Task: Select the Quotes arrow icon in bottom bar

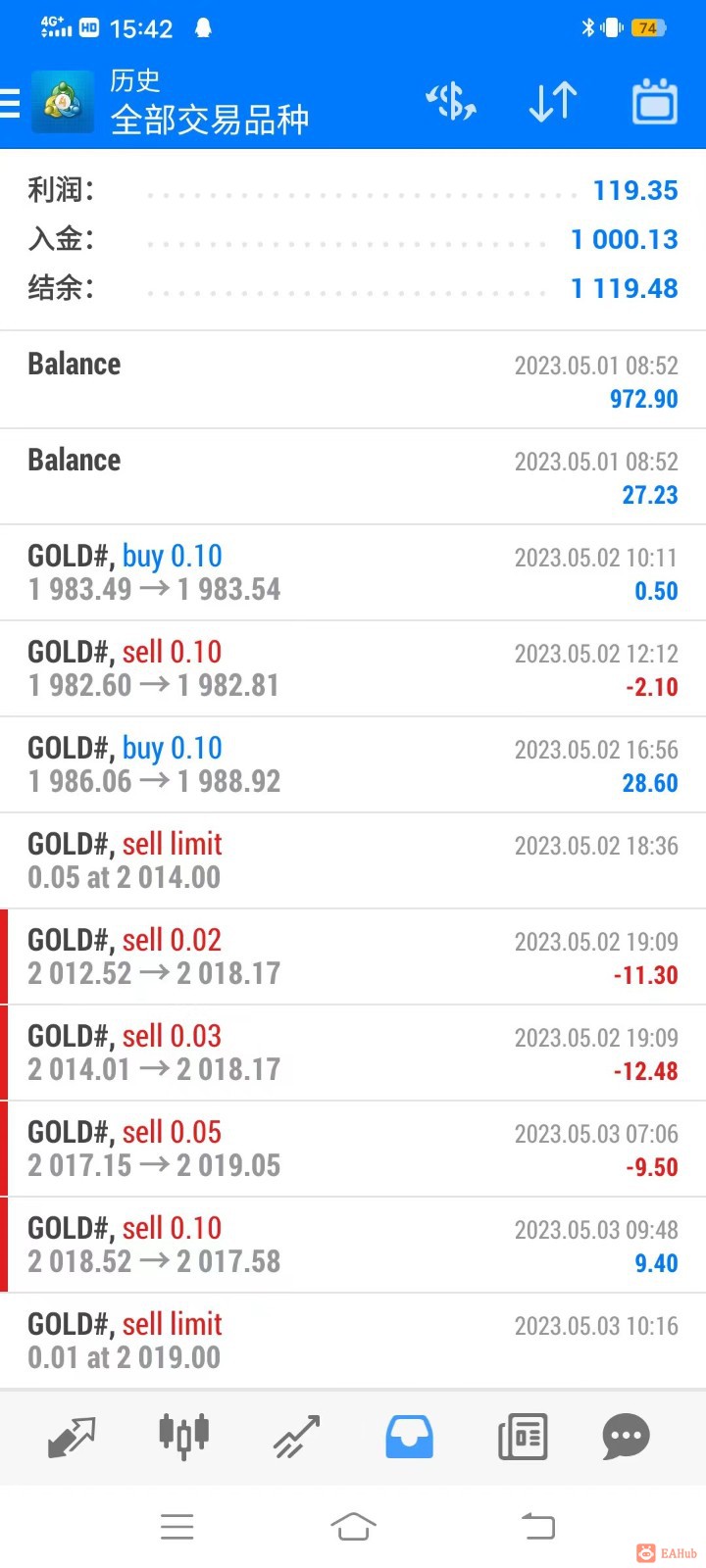Action: click(70, 1436)
